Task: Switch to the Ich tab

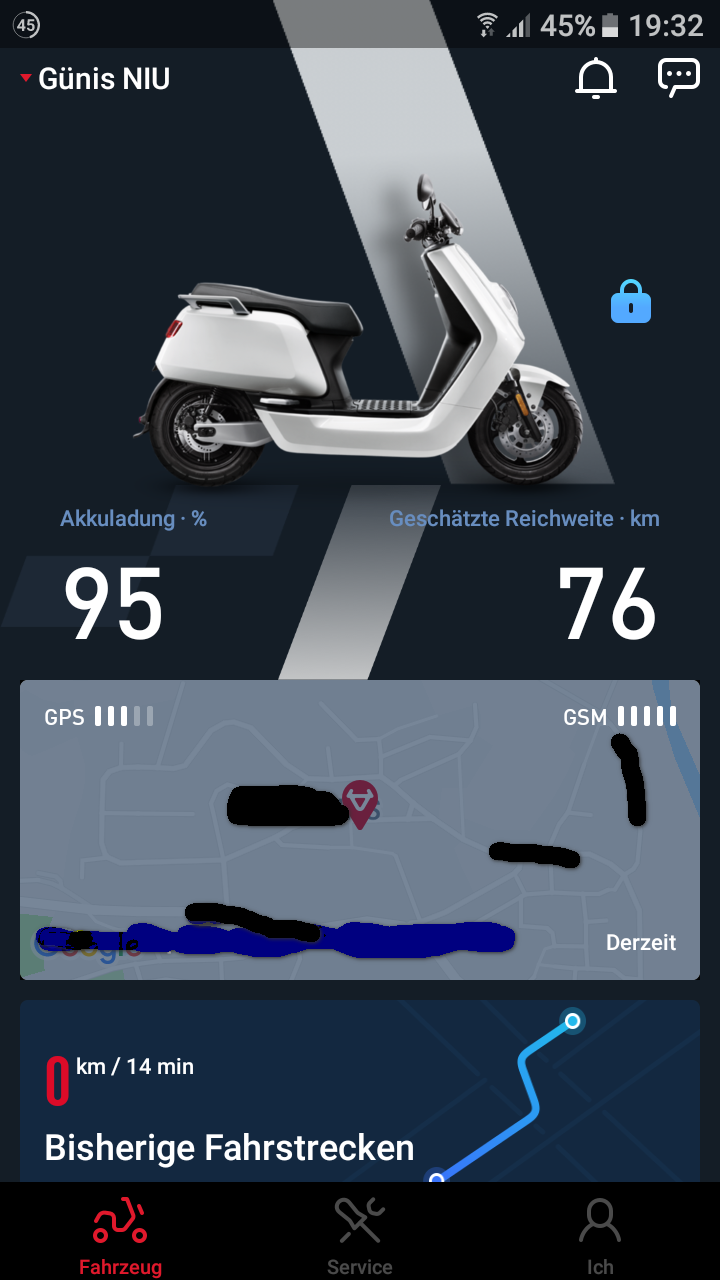Action: tap(600, 1234)
